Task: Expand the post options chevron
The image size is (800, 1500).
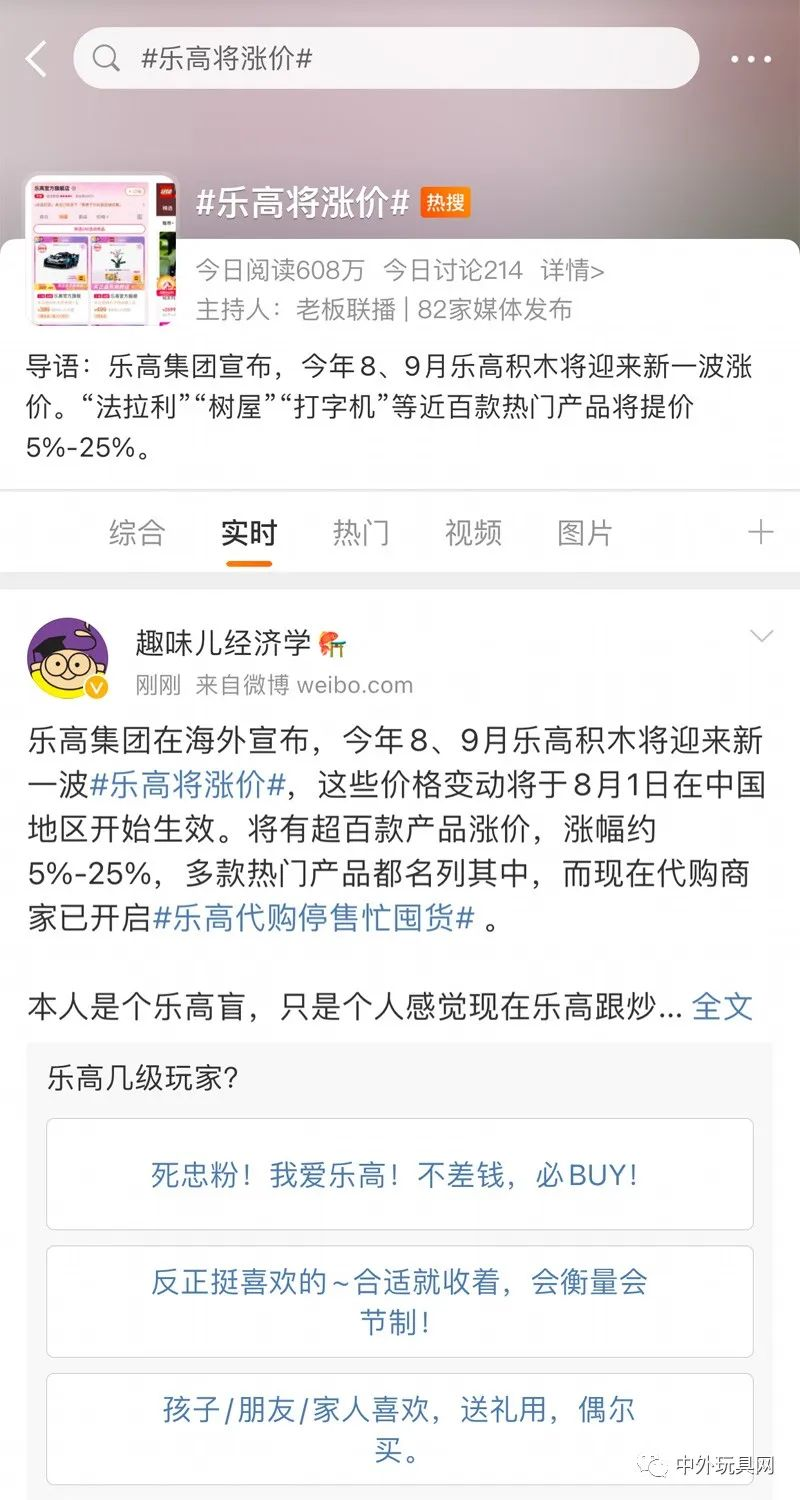Action: [x=762, y=637]
